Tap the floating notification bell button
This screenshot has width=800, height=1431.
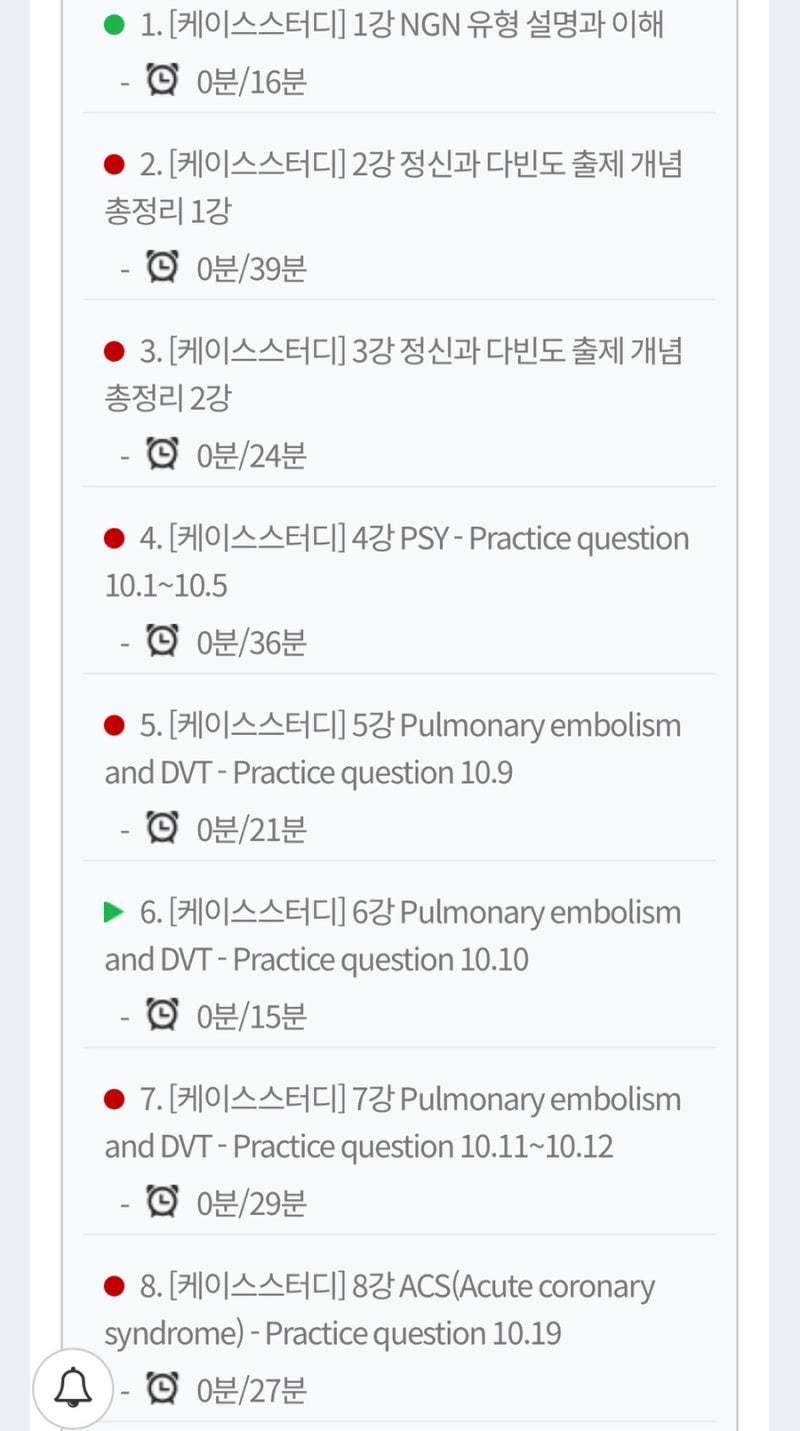point(73,1388)
